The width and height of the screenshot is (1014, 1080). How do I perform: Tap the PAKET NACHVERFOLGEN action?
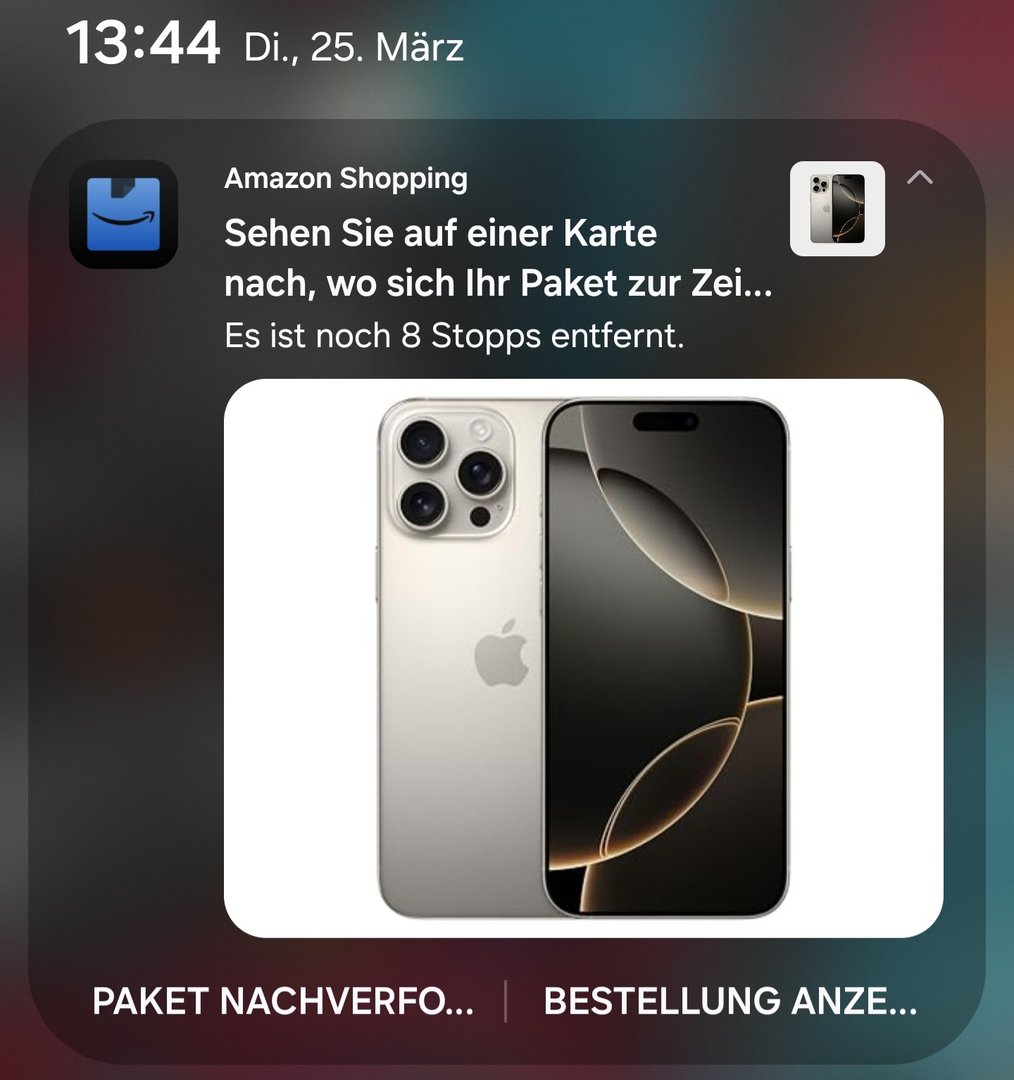[x=283, y=1001]
